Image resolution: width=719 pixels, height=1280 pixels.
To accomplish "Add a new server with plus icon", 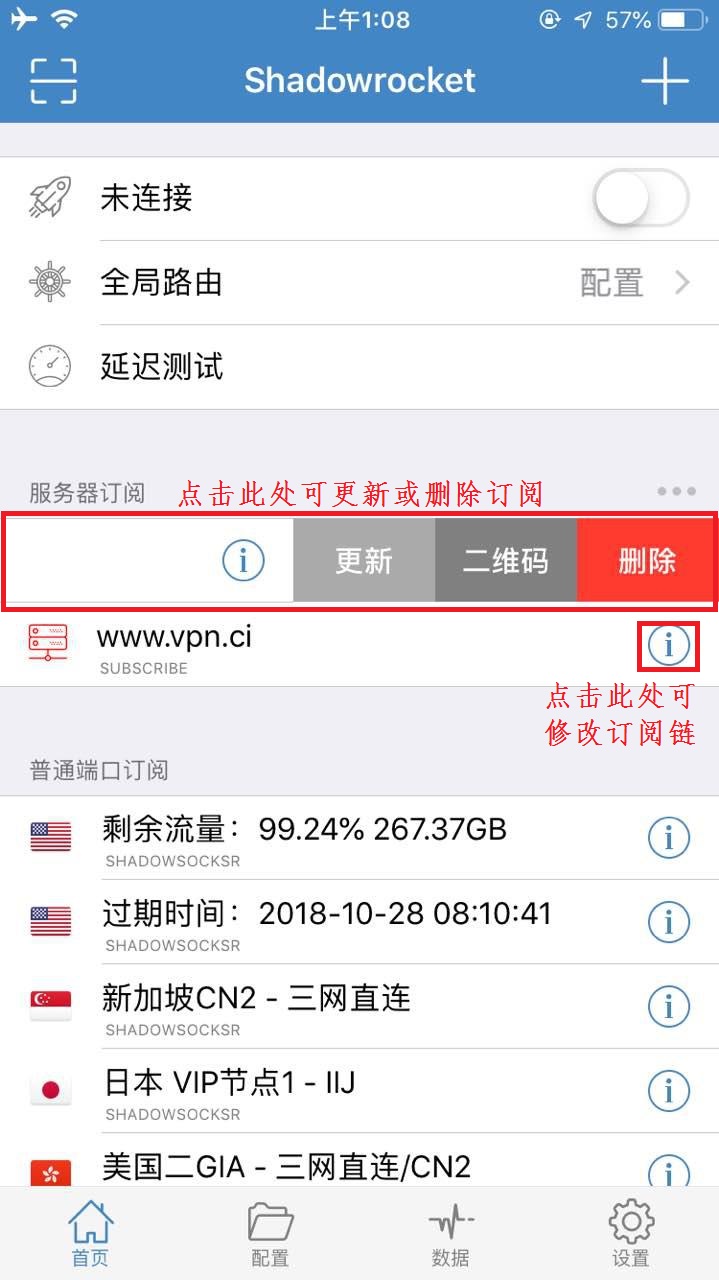I will pyautogui.click(x=665, y=80).
